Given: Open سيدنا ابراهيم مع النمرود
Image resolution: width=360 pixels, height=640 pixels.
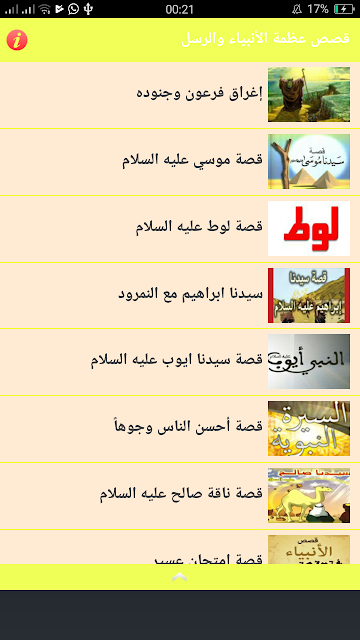Looking at the screenshot, I should click(x=180, y=296).
